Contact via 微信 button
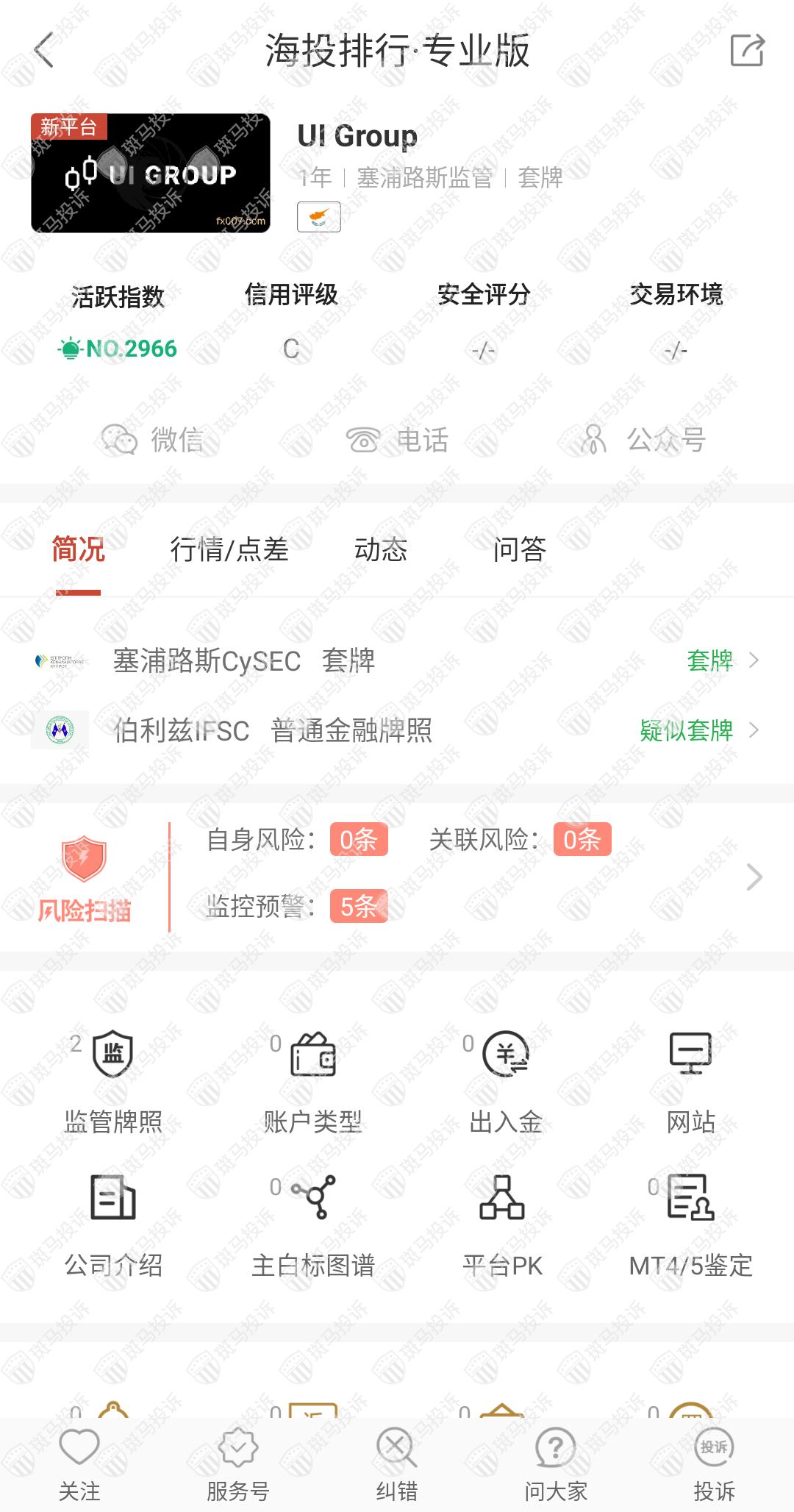 coord(152,440)
